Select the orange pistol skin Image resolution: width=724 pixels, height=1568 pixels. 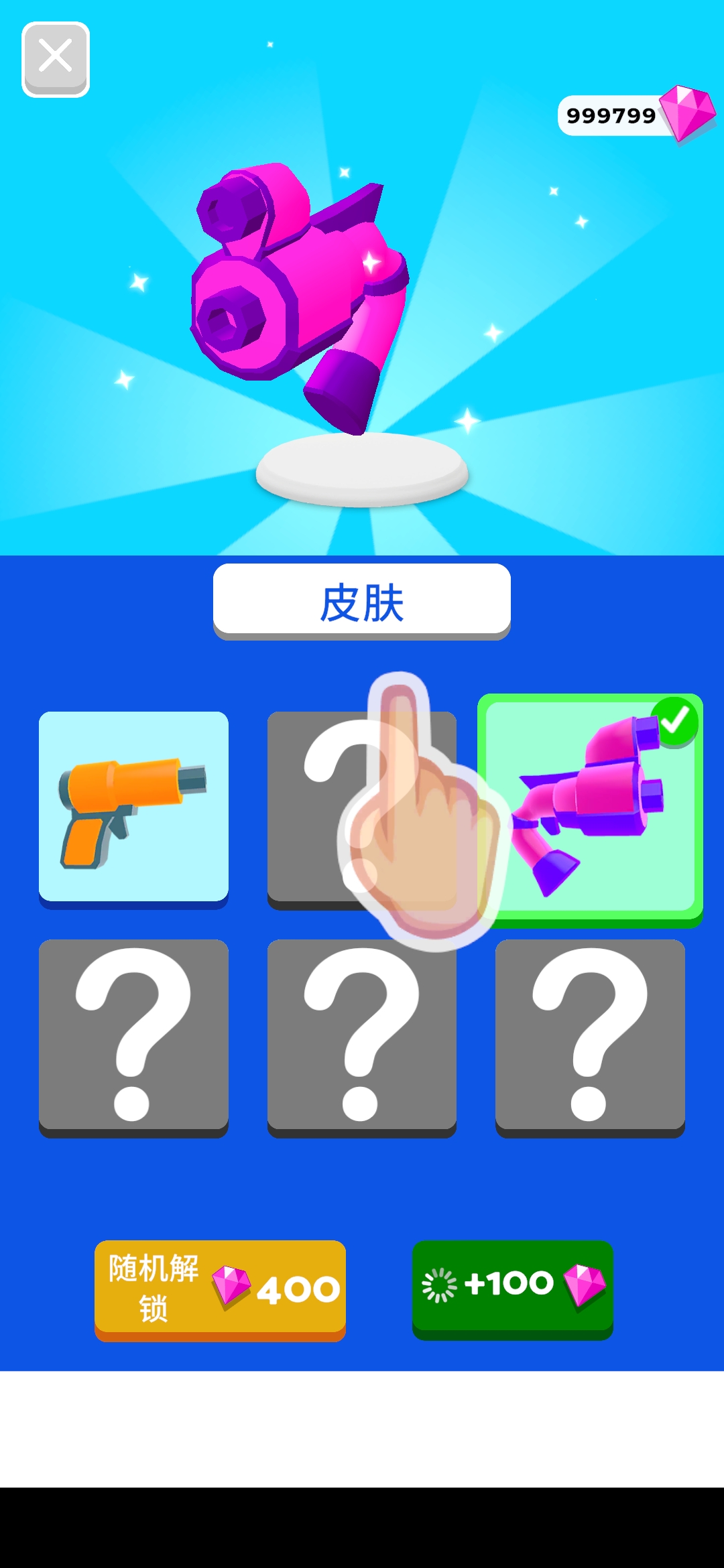[x=133, y=807]
